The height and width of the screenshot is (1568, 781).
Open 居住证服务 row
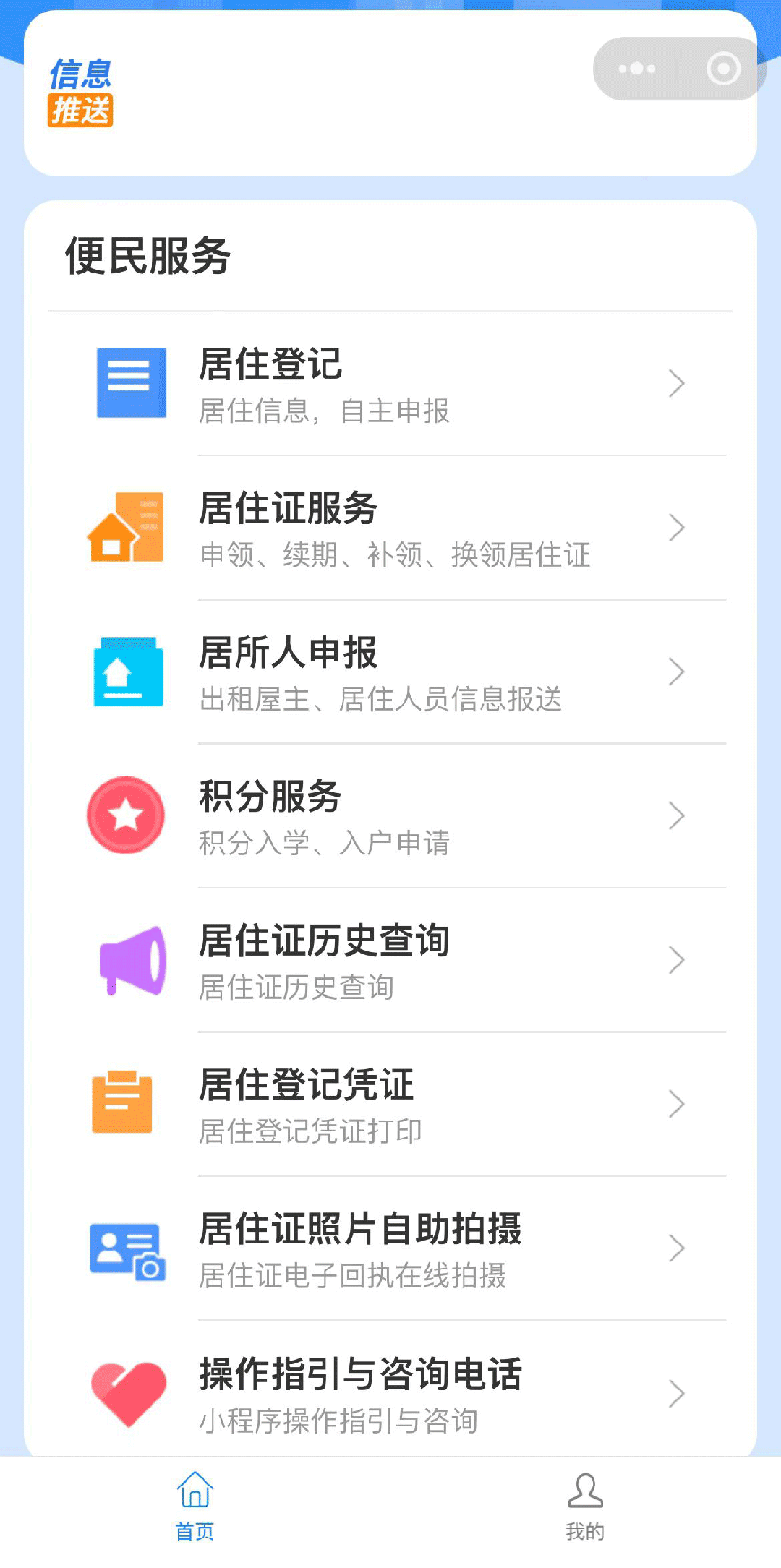coord(390,528)
